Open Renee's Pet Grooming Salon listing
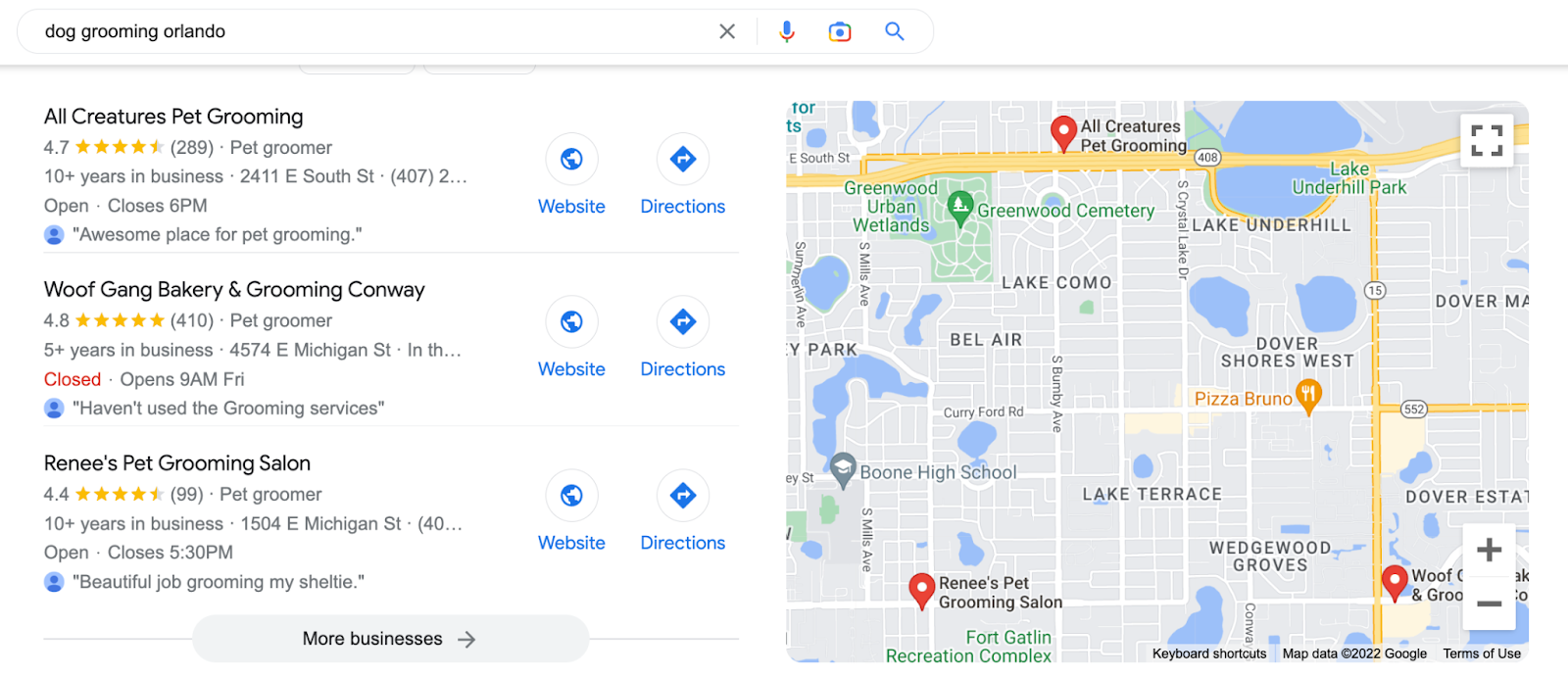Screen dimensions: 1568x676 pyautogui.click(x=177, y=463)
